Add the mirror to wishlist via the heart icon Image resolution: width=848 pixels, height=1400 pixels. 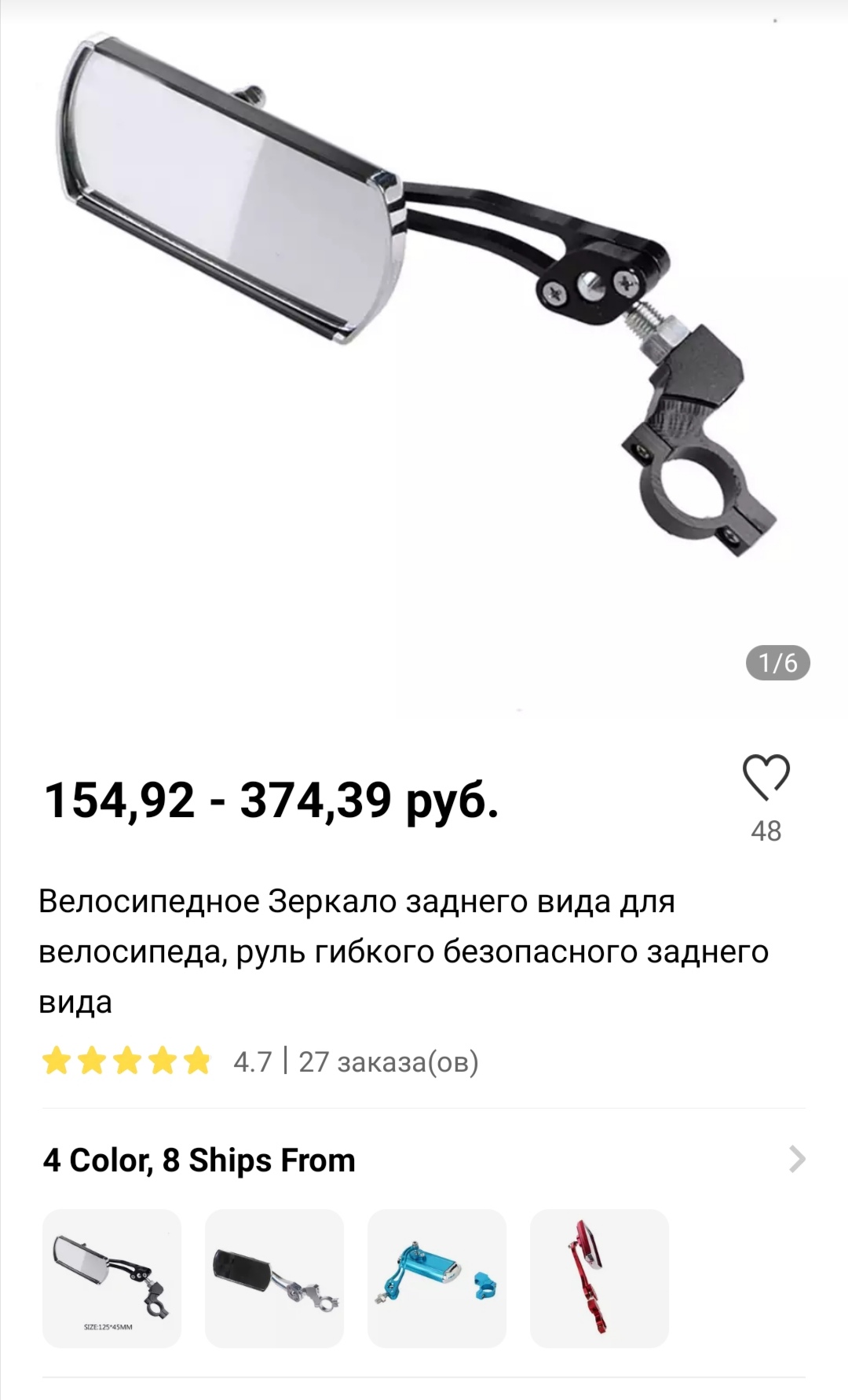pyautogui.click(x=766, y=777)
